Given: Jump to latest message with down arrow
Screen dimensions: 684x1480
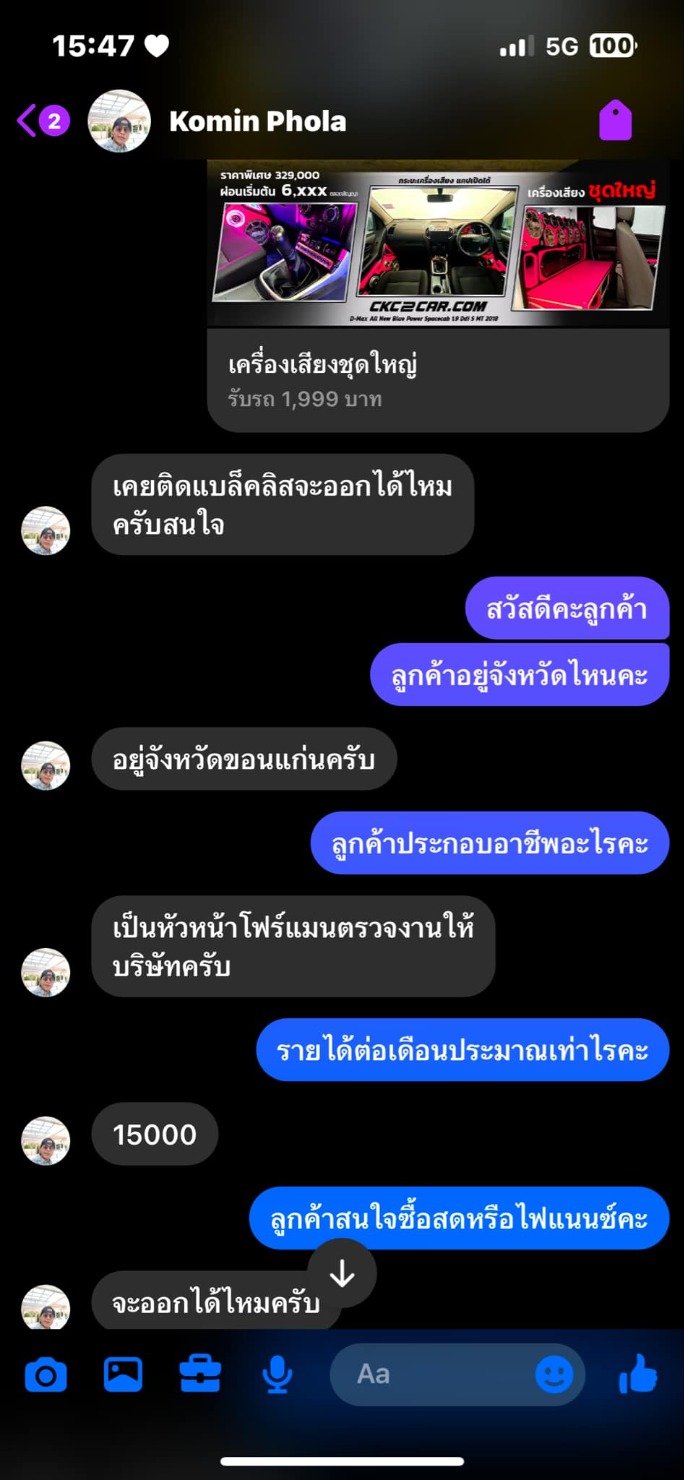Looking at the screenshot, I should (x=342, y=1273).
